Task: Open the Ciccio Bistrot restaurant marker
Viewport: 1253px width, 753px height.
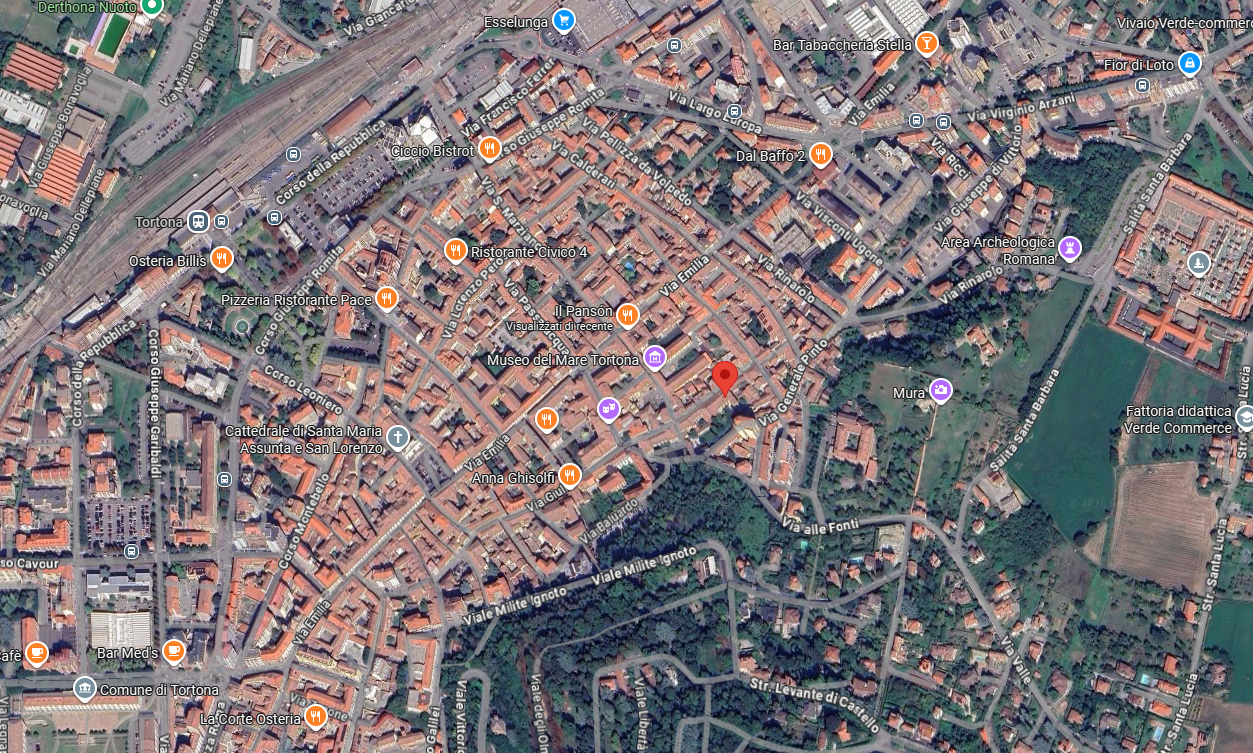Action: [x=489, y=150]
